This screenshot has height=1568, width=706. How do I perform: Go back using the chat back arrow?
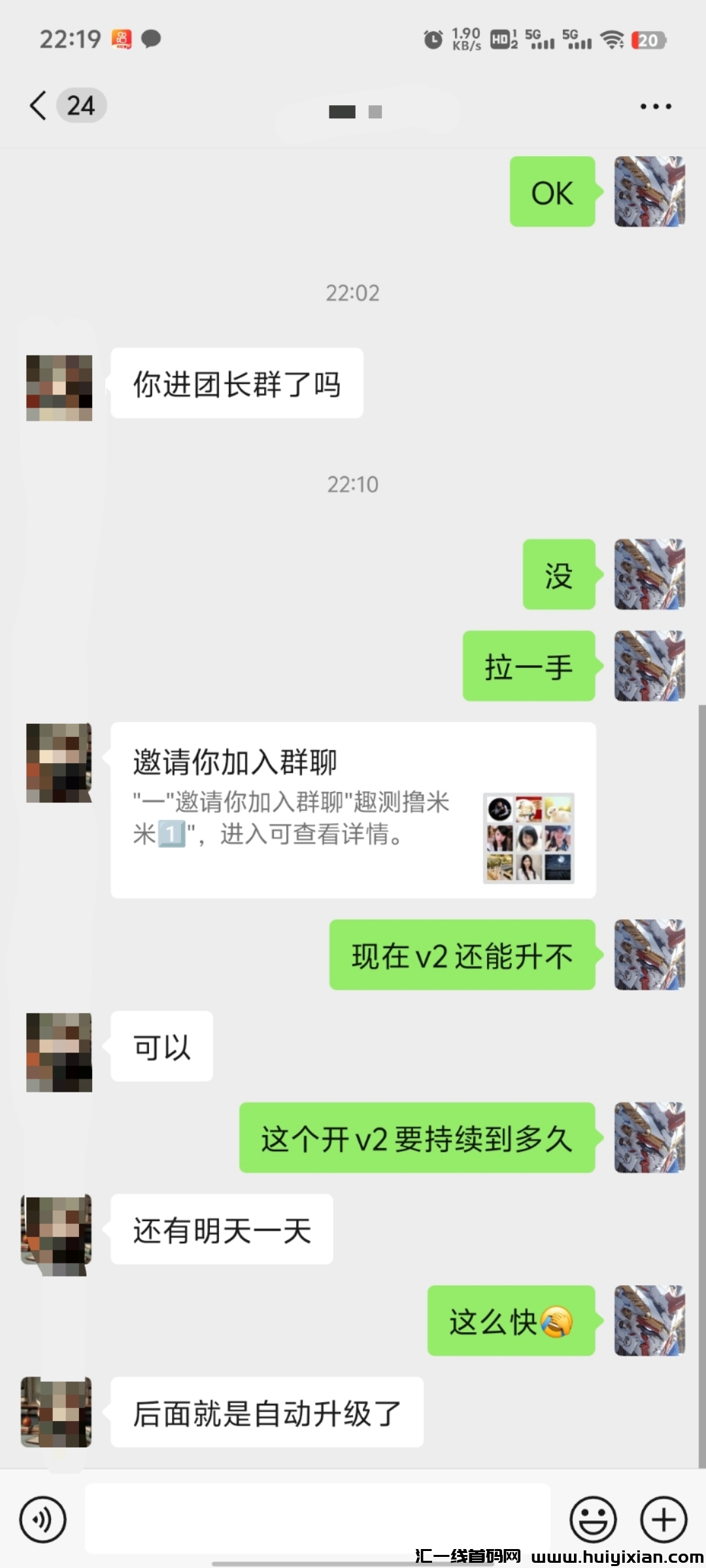click(37, 105)
